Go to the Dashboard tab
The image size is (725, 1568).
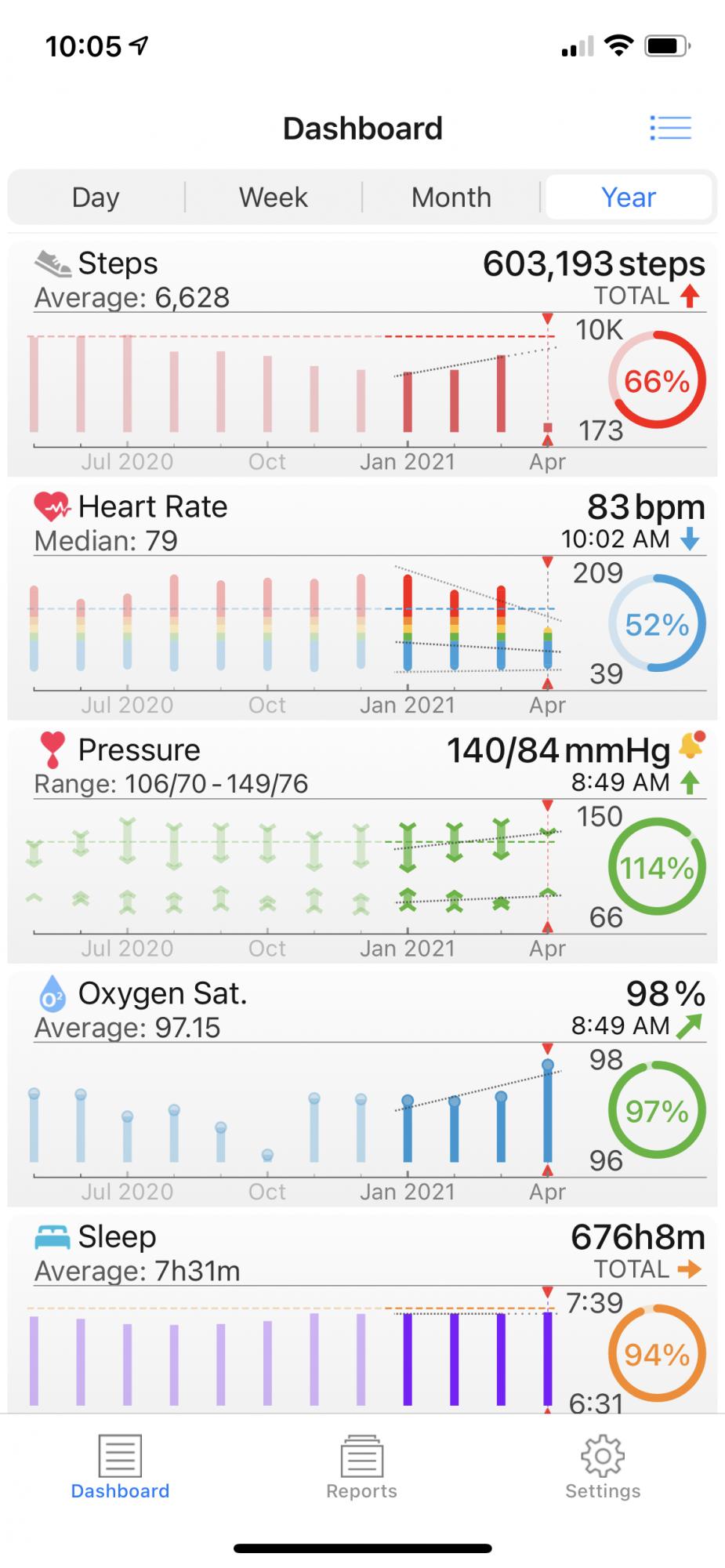(x=120, y=1468)
